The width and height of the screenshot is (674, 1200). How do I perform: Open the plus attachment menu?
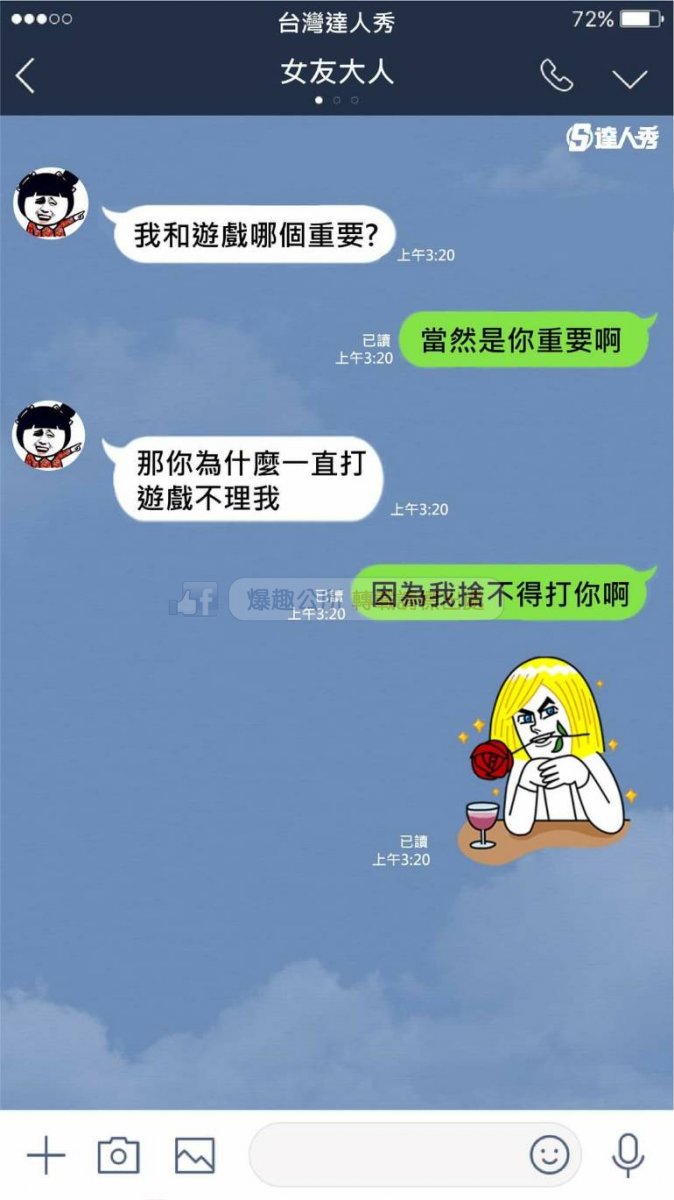pos(45,1156)
